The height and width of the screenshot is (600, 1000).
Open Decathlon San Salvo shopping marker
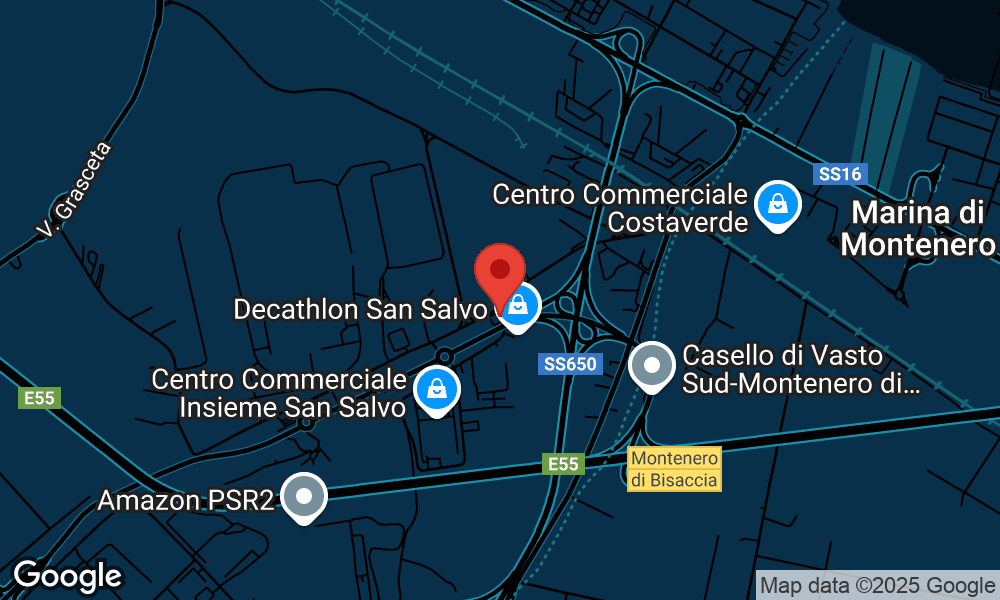click(x=519, y=305)
